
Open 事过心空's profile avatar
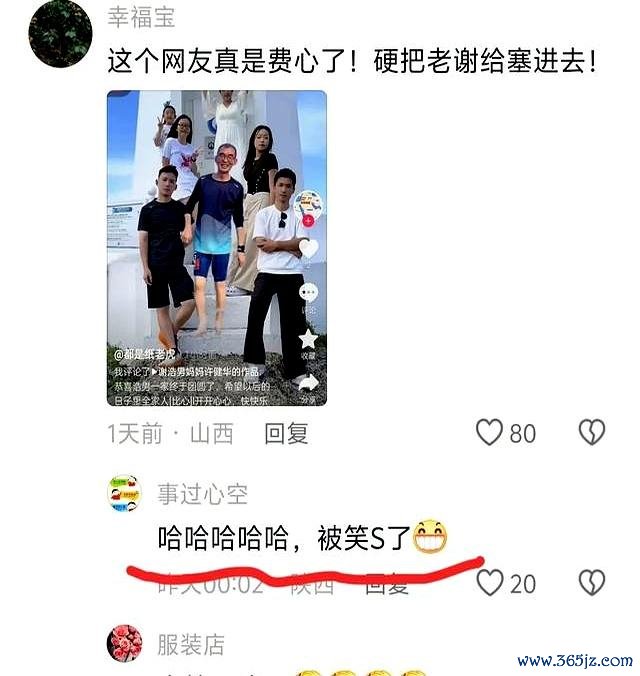point(124,493)
